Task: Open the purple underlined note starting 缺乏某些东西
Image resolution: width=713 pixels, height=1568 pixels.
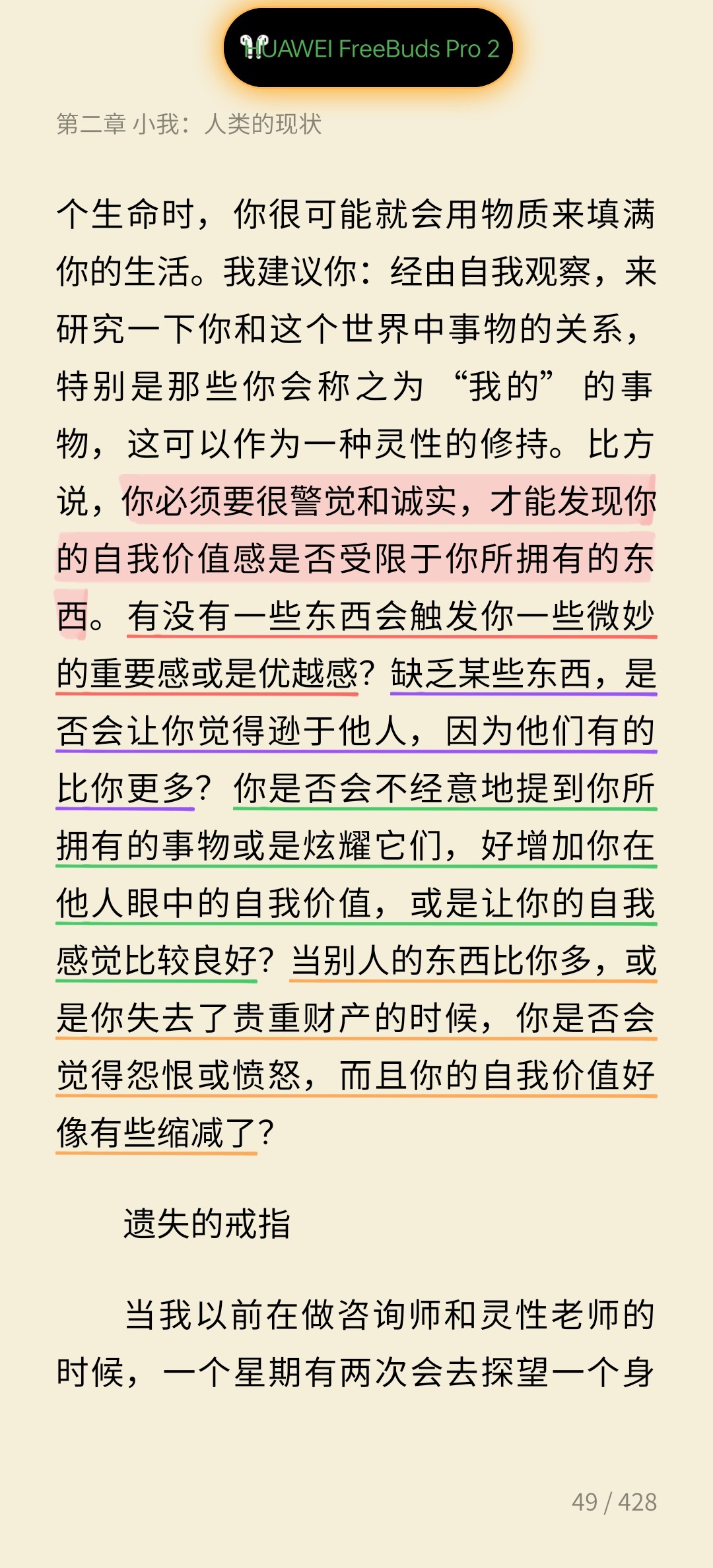Action: pos(356,731)
